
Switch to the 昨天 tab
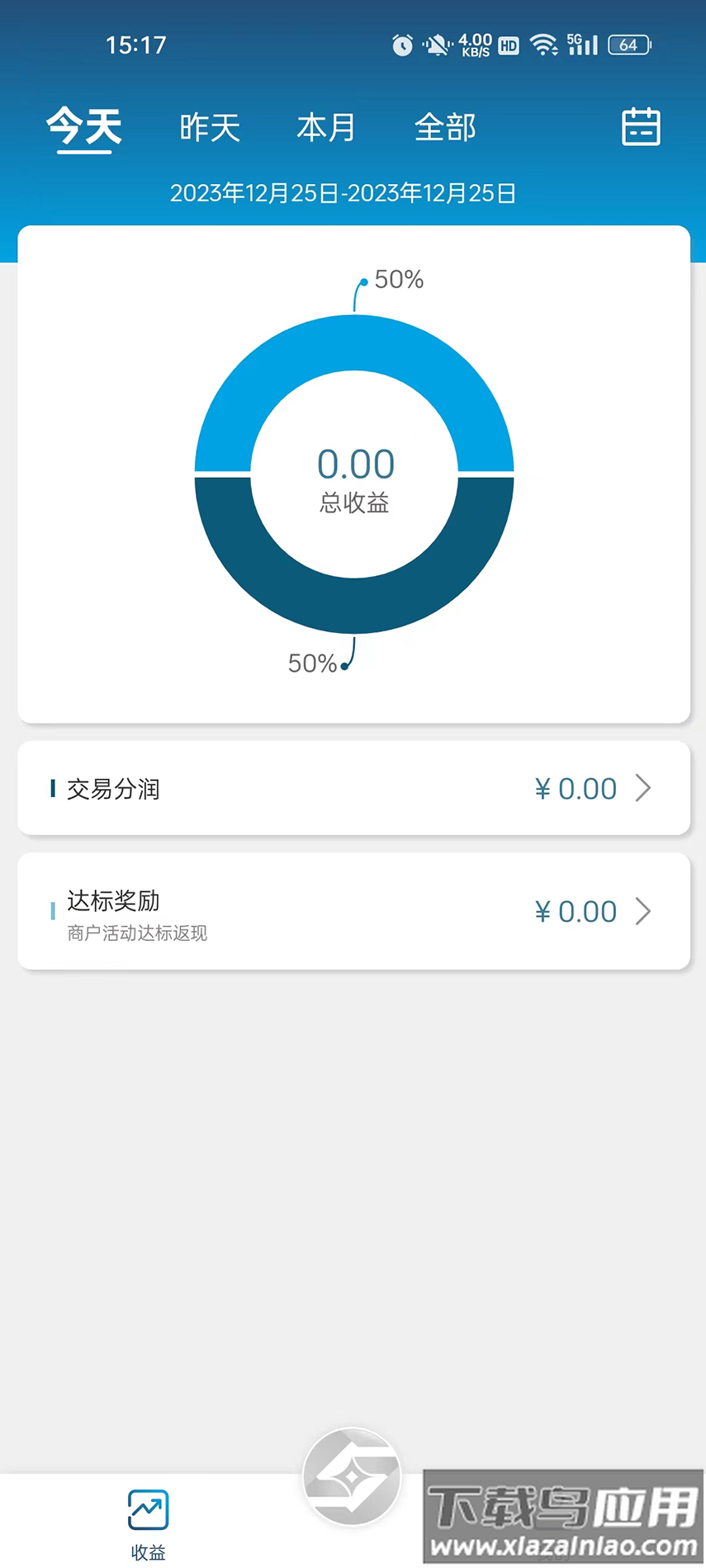210,128
